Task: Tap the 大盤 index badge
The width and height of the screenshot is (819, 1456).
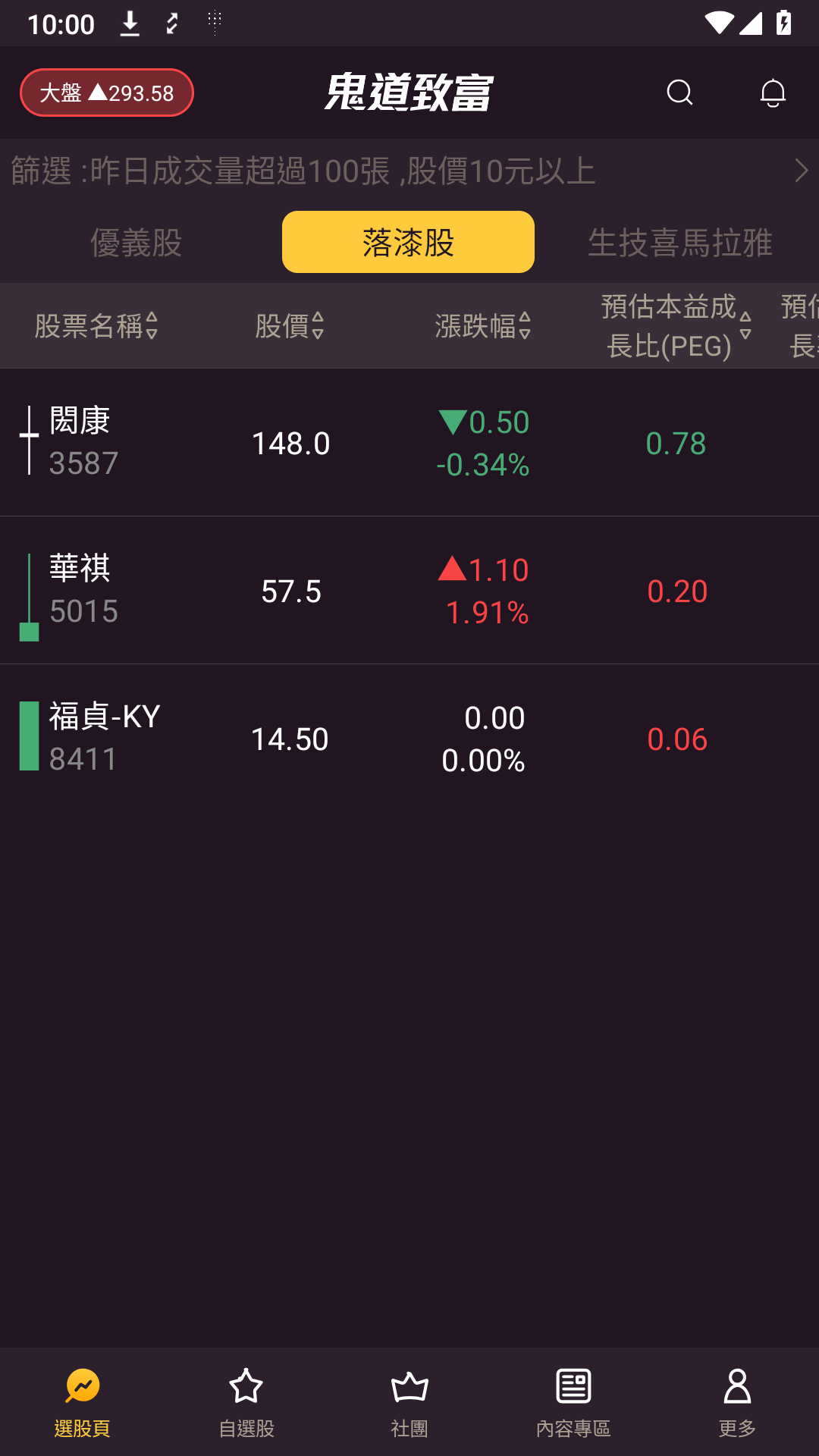Action: pyautogui.click(x=107, y=93)
